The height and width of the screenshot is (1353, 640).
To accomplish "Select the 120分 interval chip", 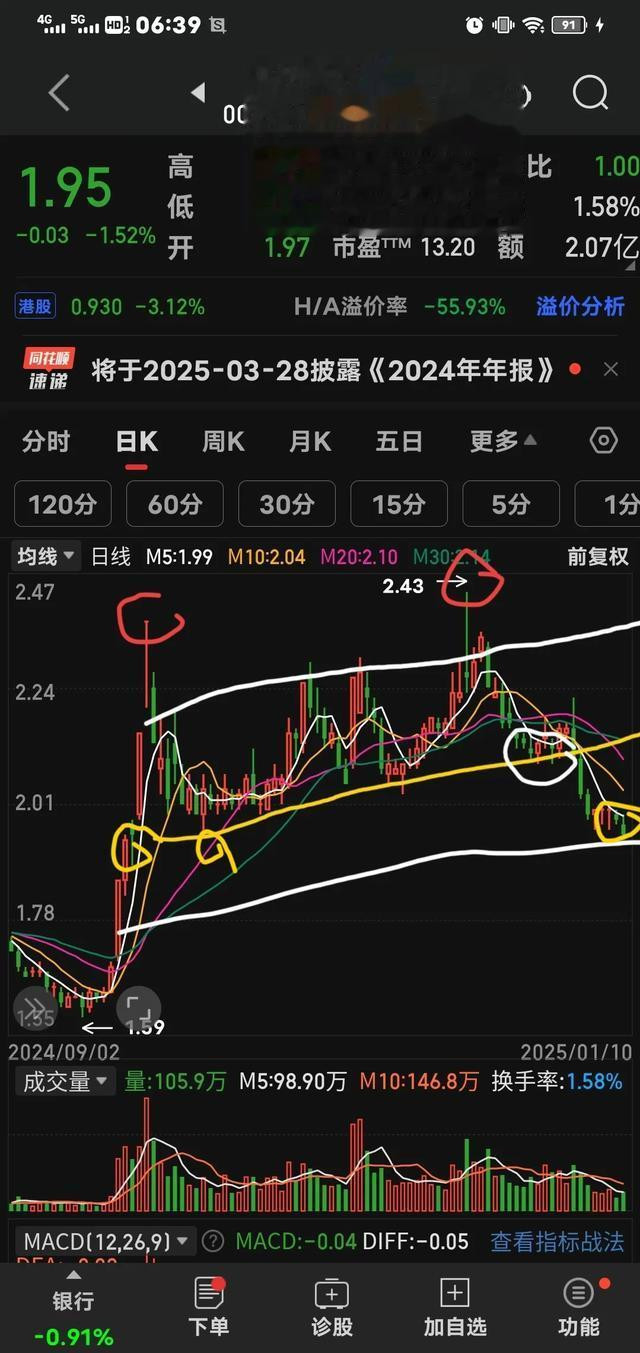I will 63,504.
